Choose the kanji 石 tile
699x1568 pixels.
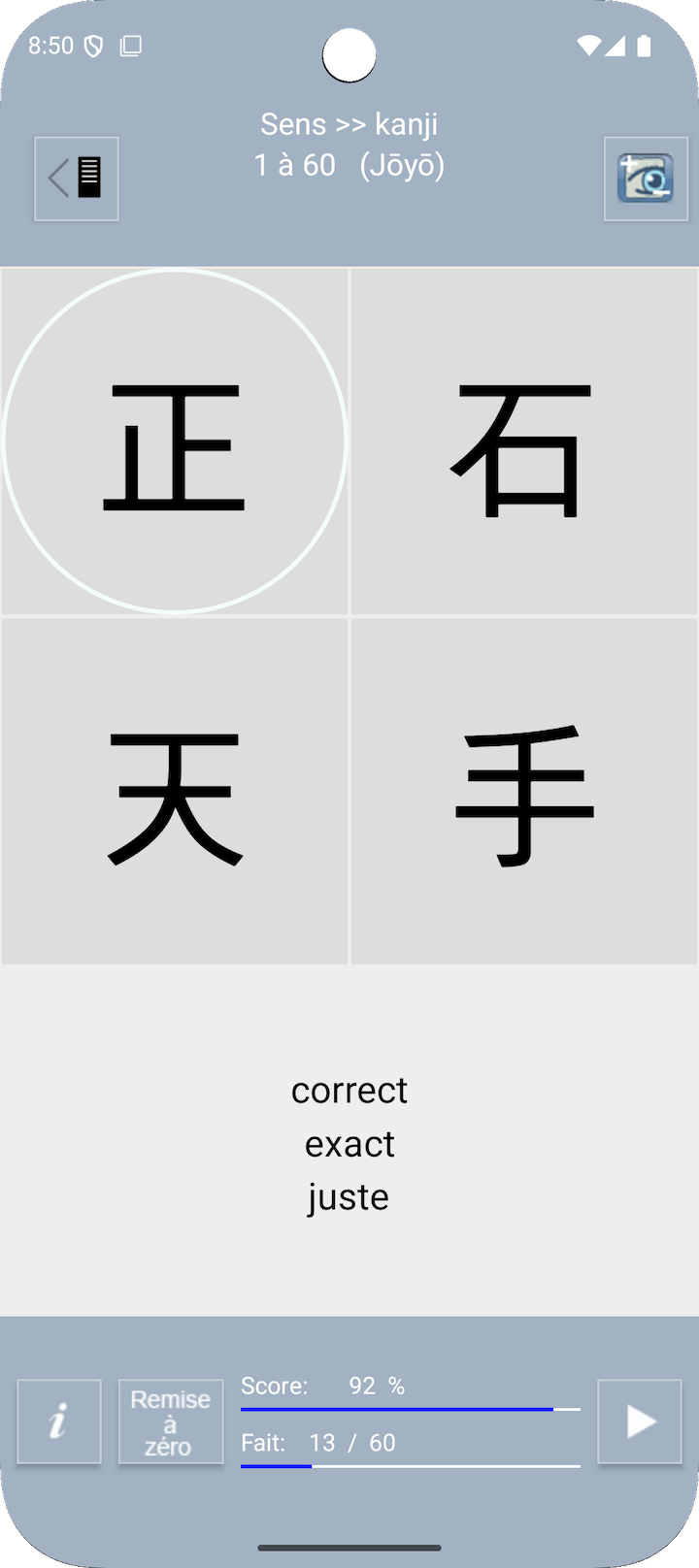pyautogui.click(x=524, y=441)
